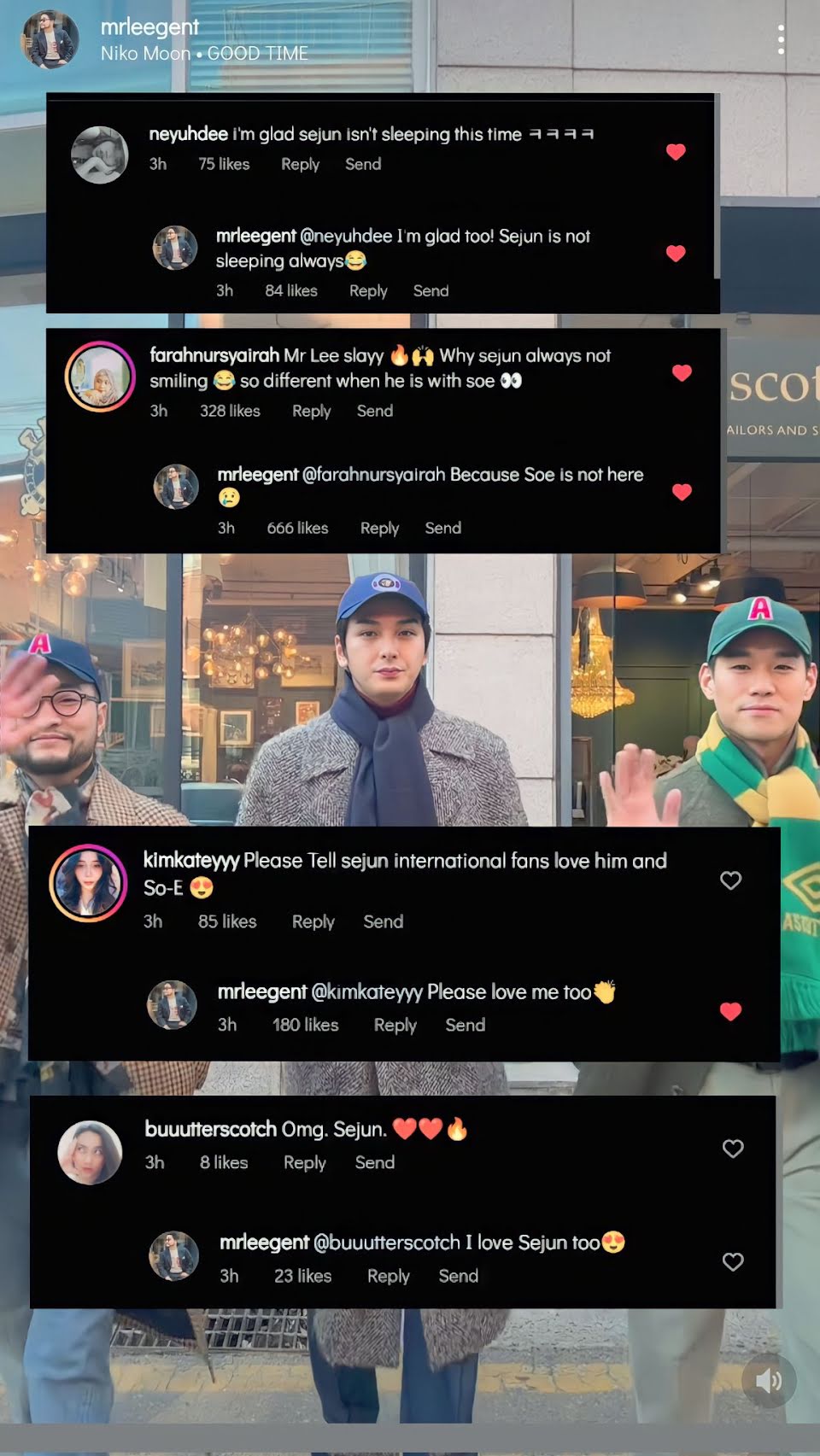
Task: Open mrleegent's profile picture
Action: pos(50,39)
